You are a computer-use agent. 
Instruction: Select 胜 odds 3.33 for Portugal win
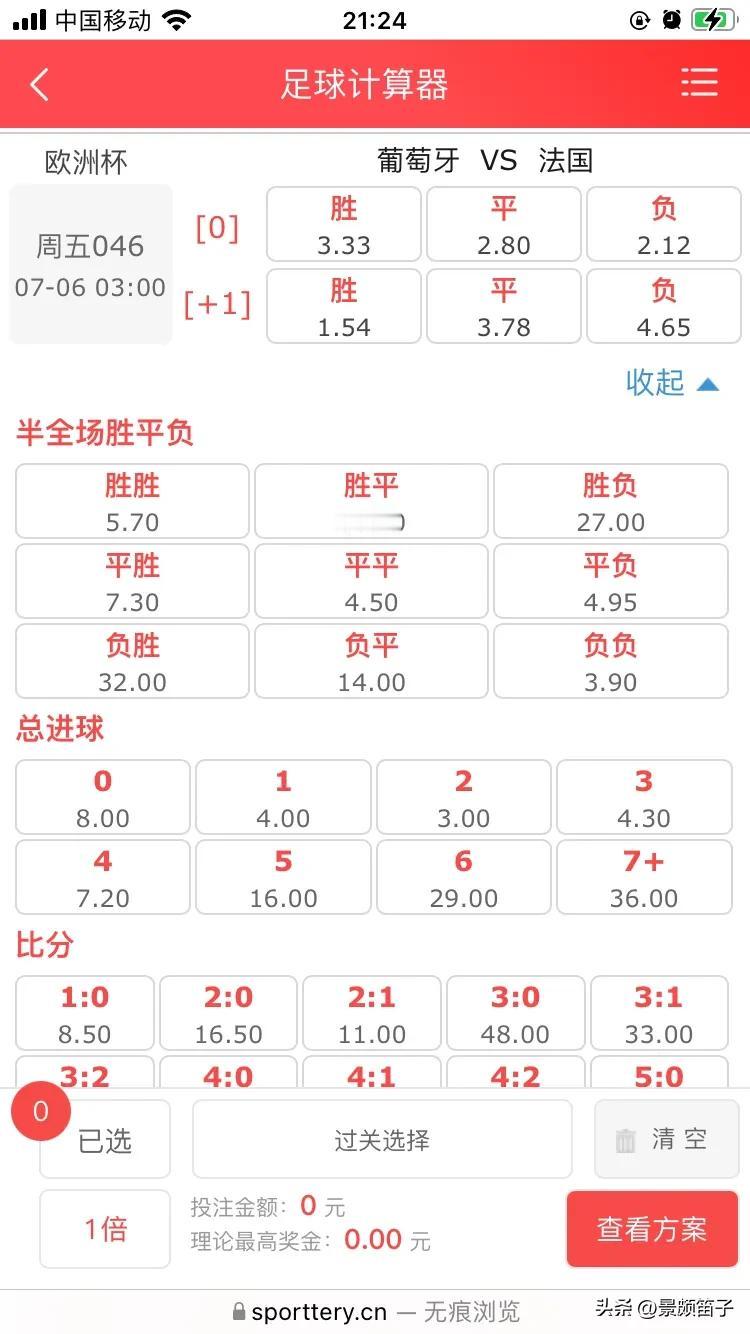click(343, 224)
